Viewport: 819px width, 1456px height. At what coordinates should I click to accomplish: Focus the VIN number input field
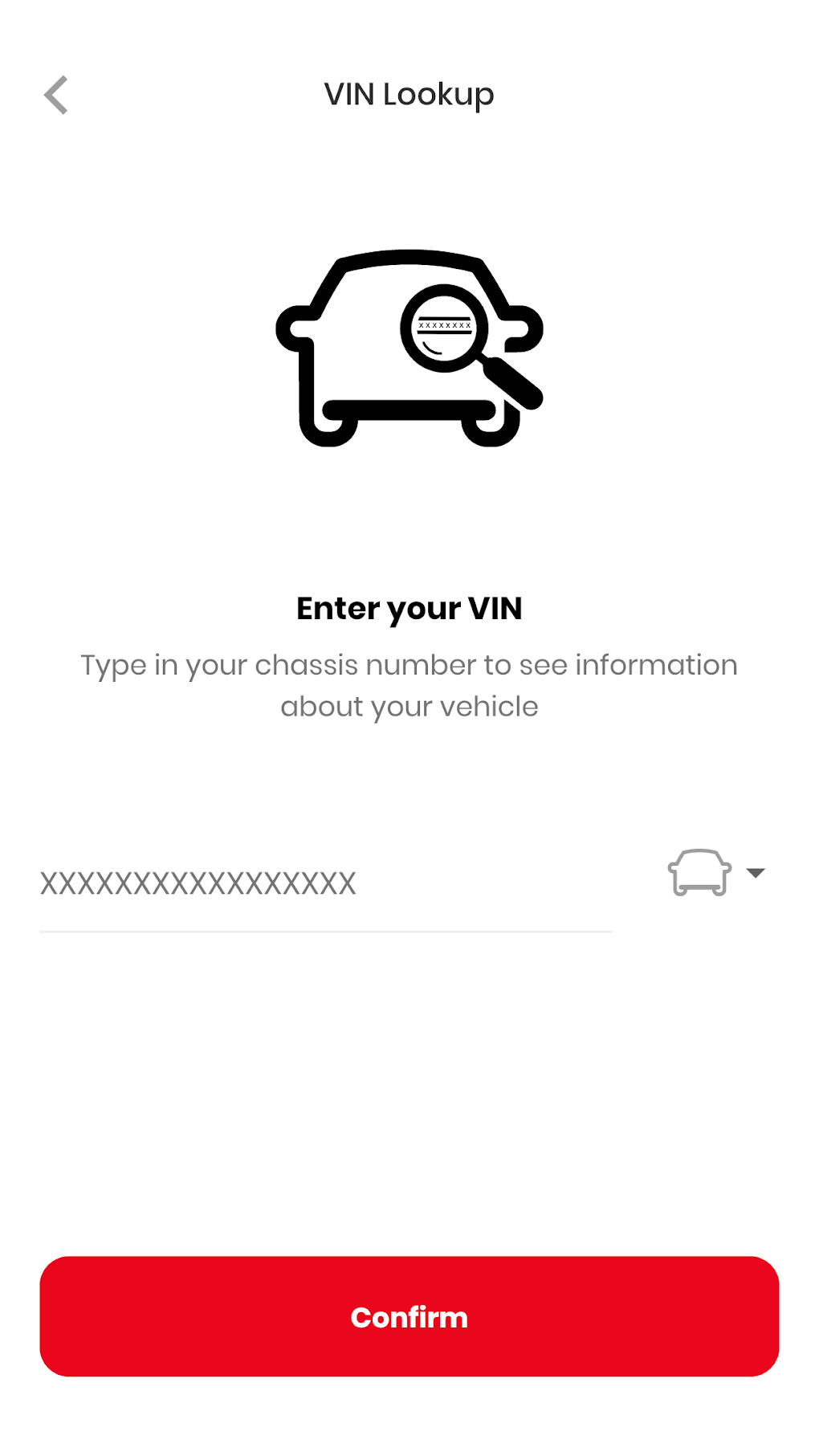[325, 883]
